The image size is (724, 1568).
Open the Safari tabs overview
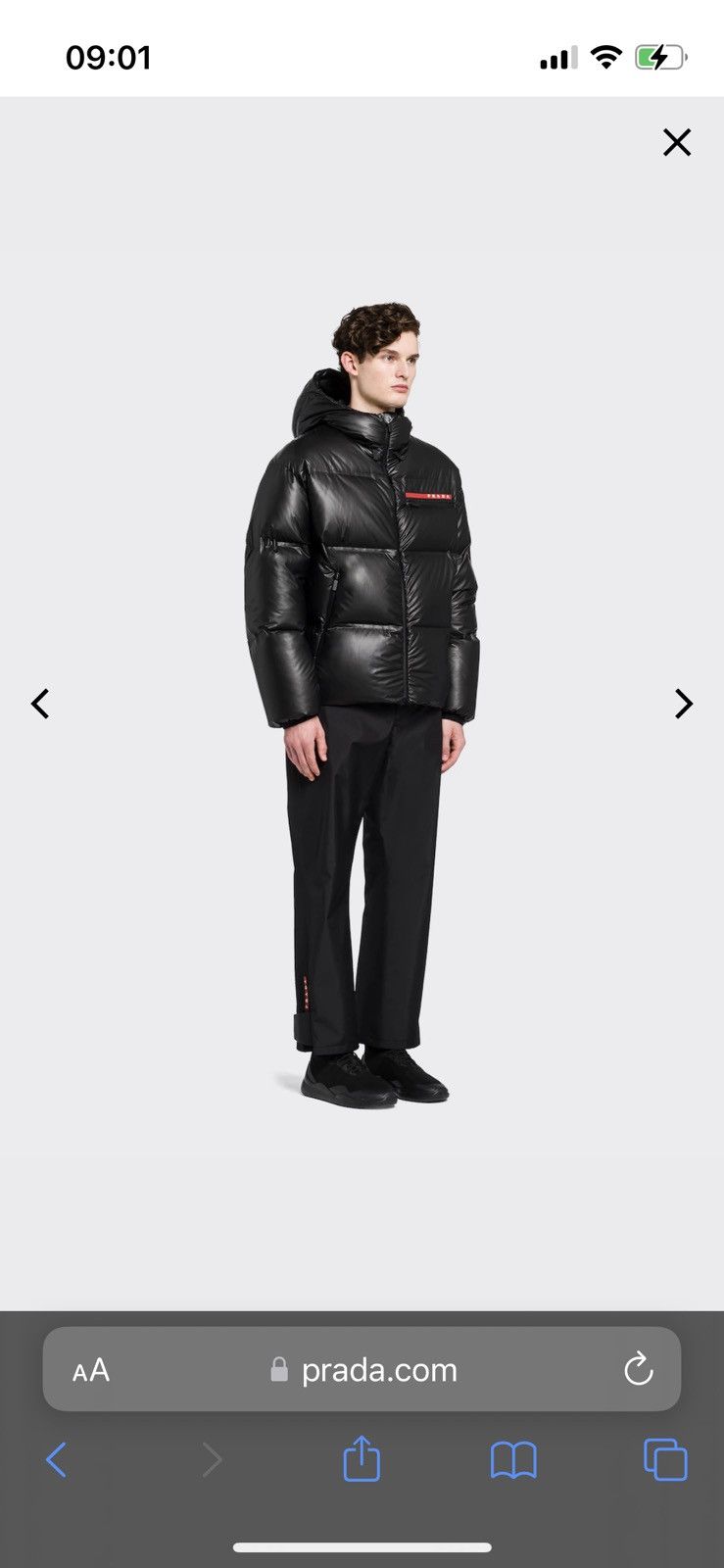coord(665,1460)
